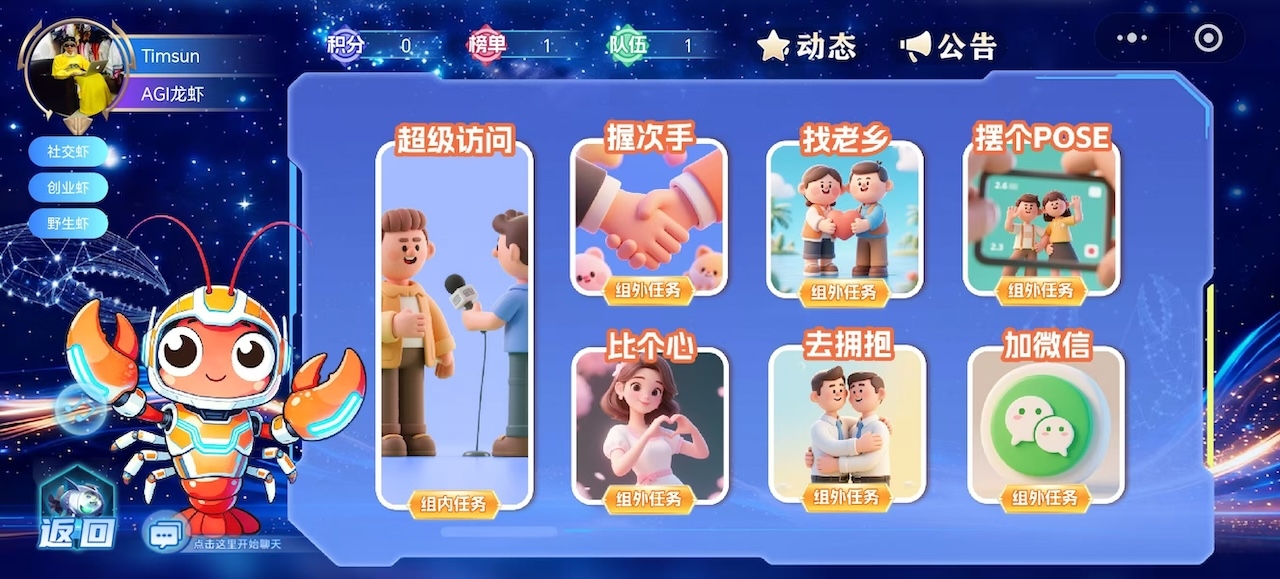Select the 握次手 task card
This screenshot has width=1280, height=579.
[x=648, y=215]
